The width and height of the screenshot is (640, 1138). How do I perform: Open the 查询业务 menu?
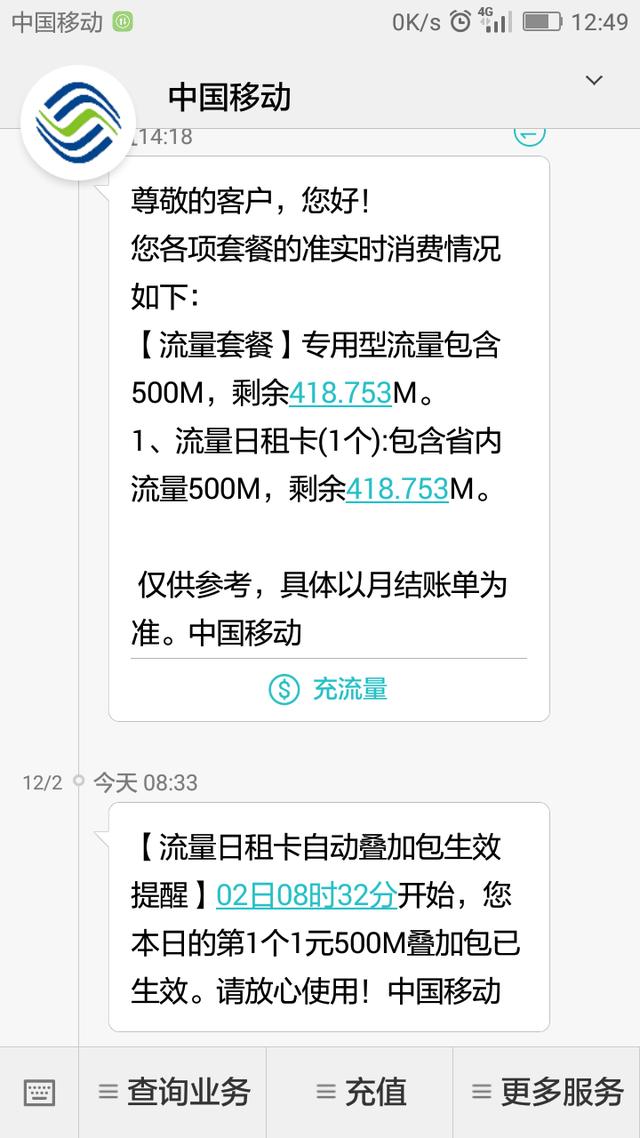pyautogui.click(x=174, y=1093)
